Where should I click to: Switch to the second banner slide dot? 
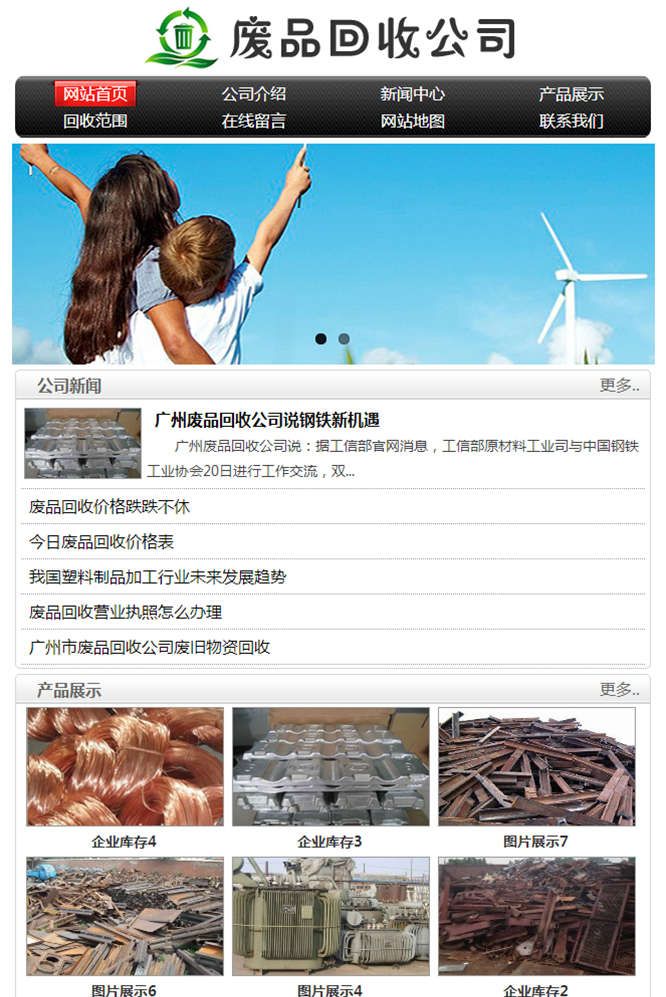344,339
